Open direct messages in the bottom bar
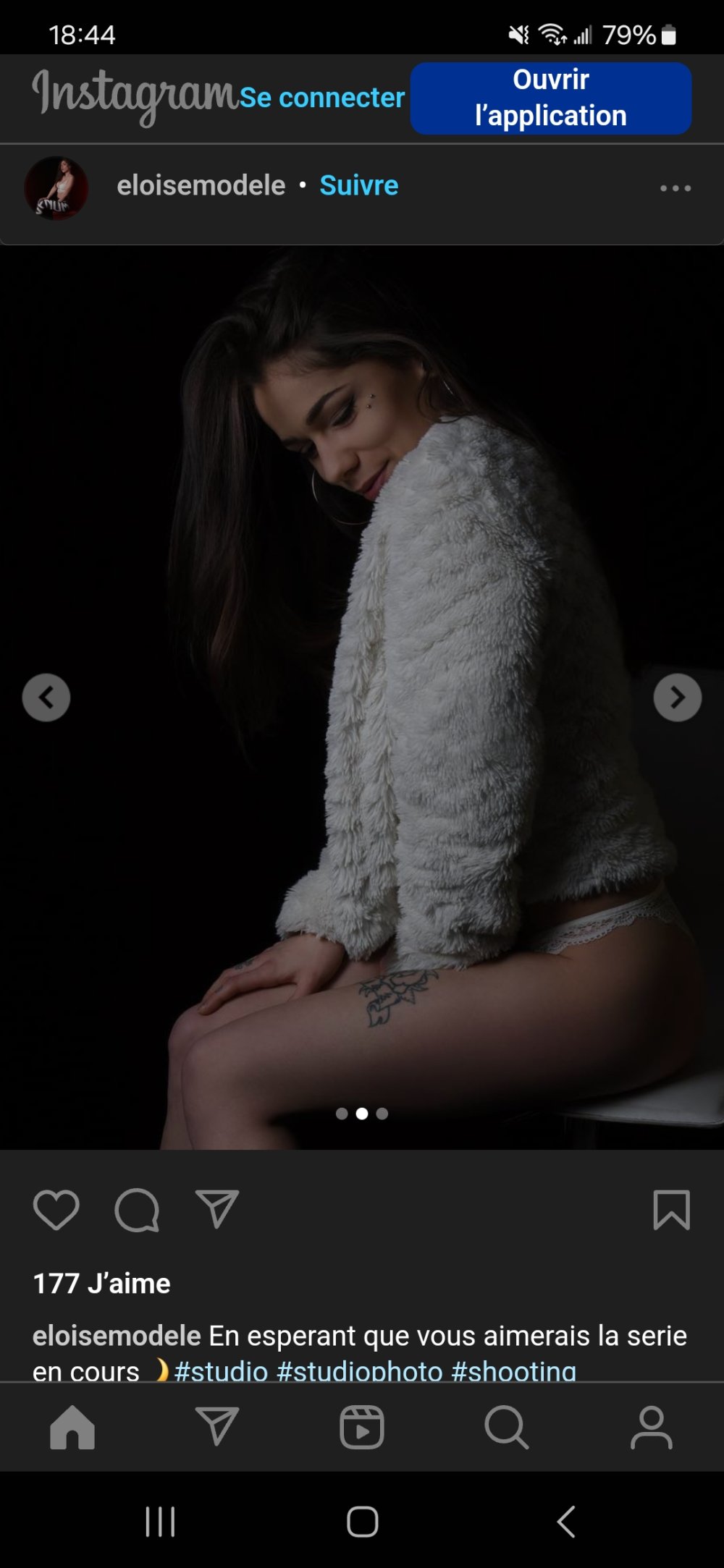The image size is (724, 1568). pos(217,1427)
